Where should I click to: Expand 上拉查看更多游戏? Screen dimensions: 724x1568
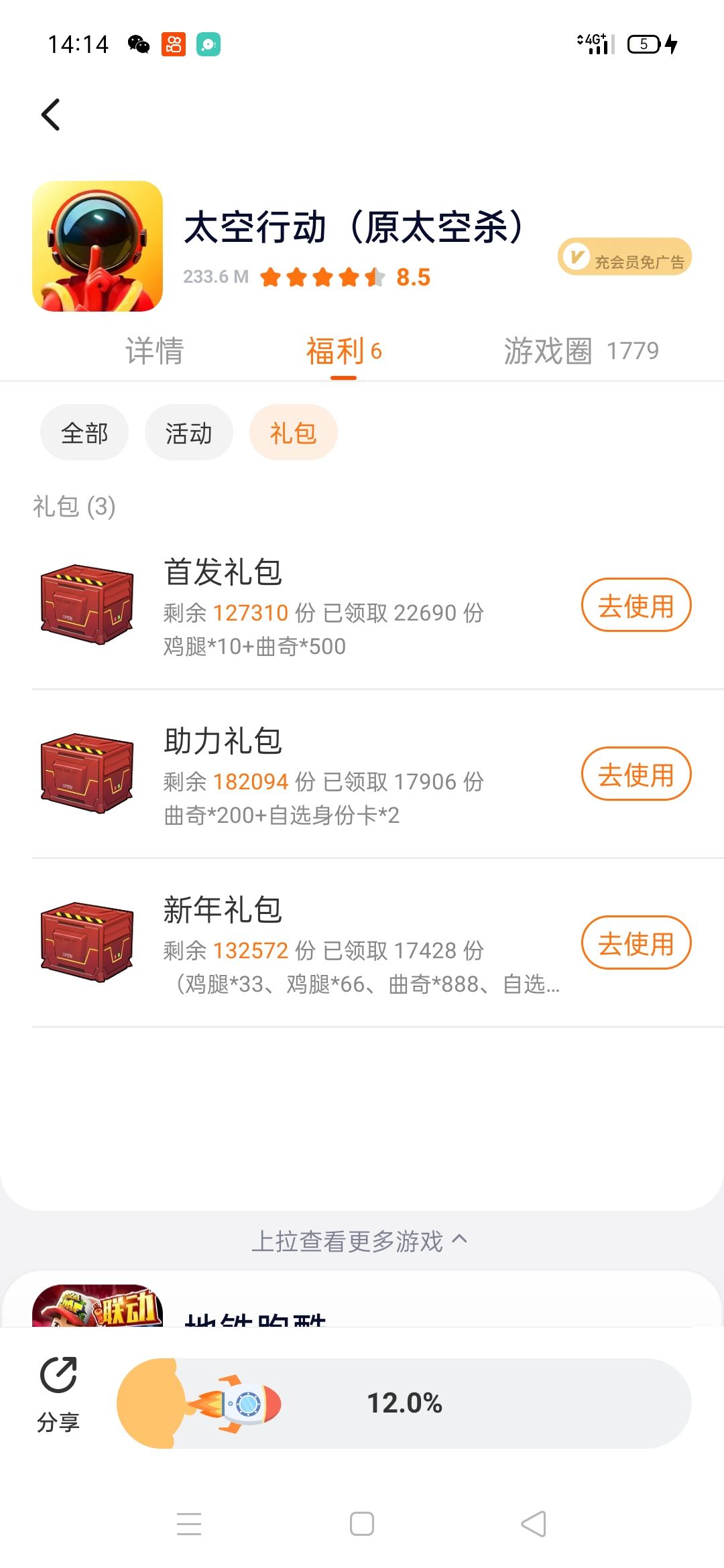click(359, 1241)
